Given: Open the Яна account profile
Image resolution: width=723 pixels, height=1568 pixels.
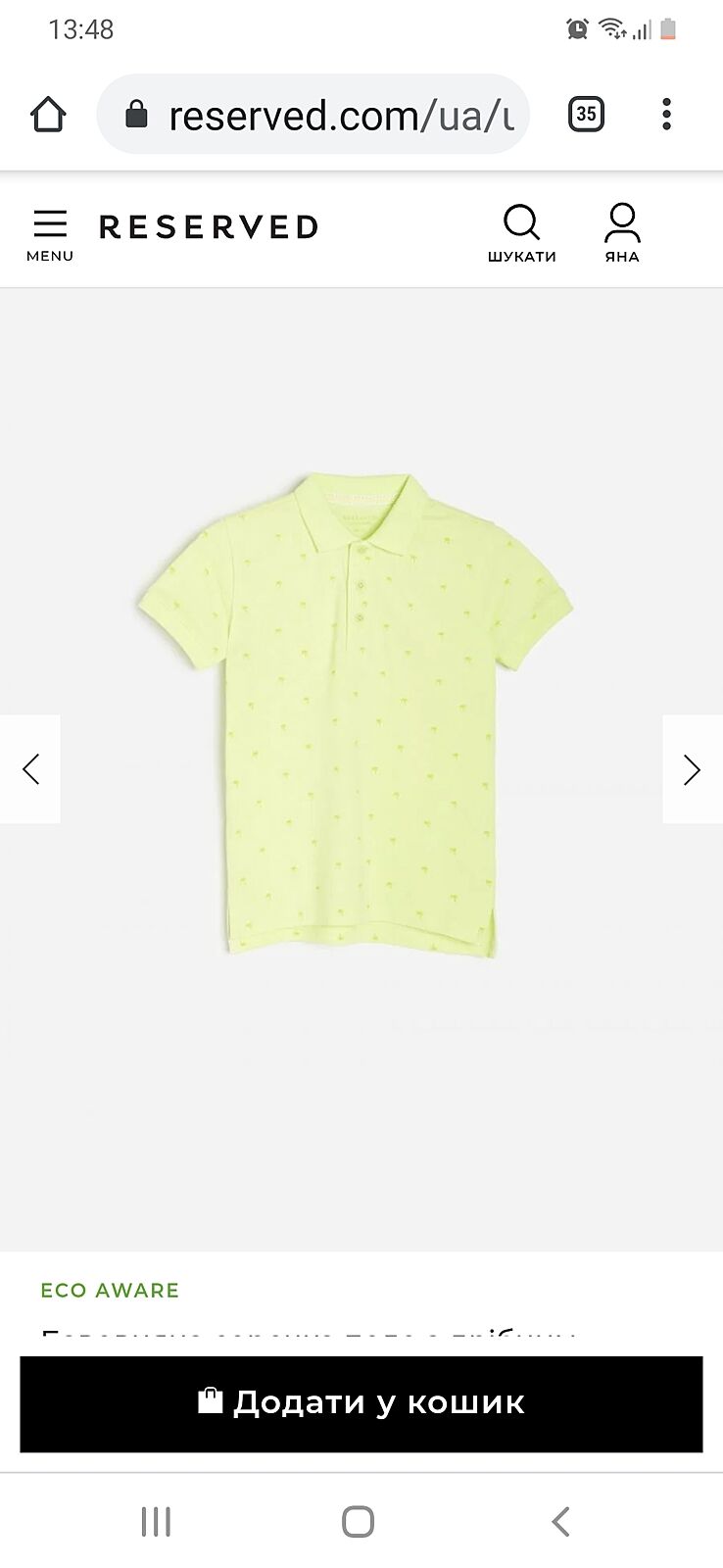Looking at the screenshot, I should [x=621, y=233].
